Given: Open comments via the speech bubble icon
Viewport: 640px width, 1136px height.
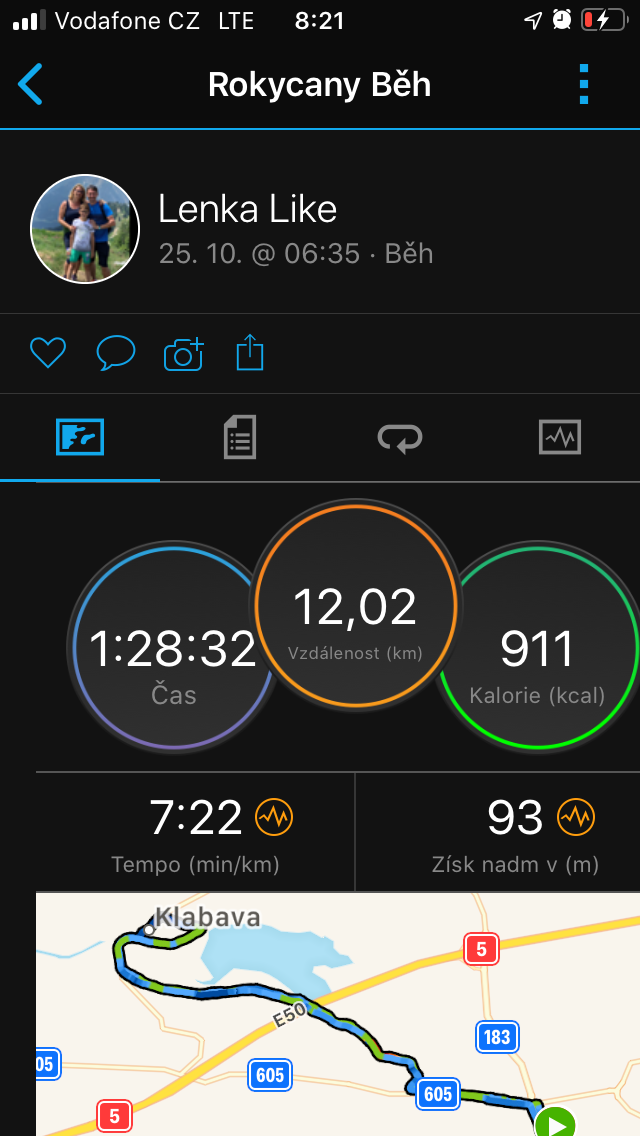Looking at the screenshot, I should [x=116, y=354].
